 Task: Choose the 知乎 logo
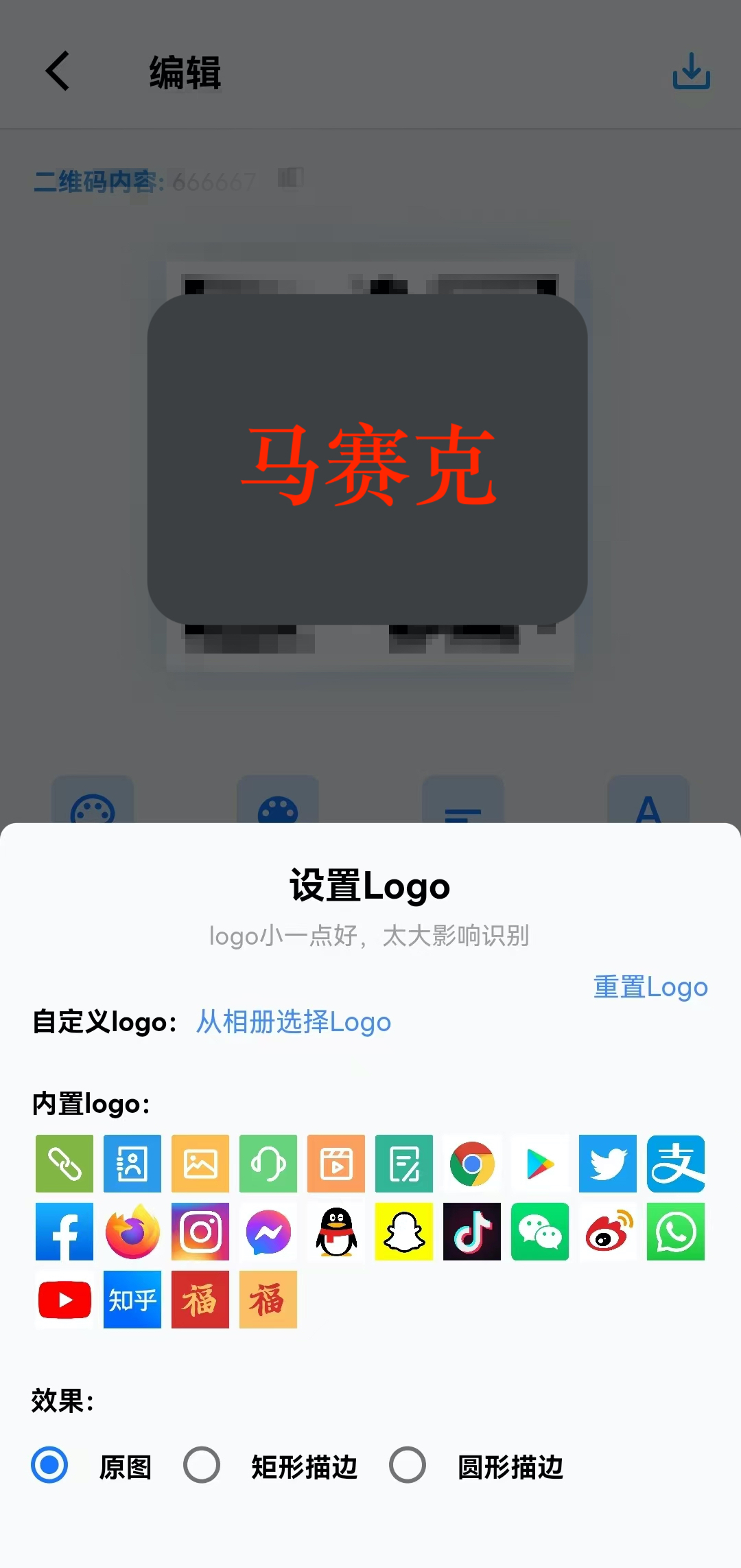coord(132,1300)
